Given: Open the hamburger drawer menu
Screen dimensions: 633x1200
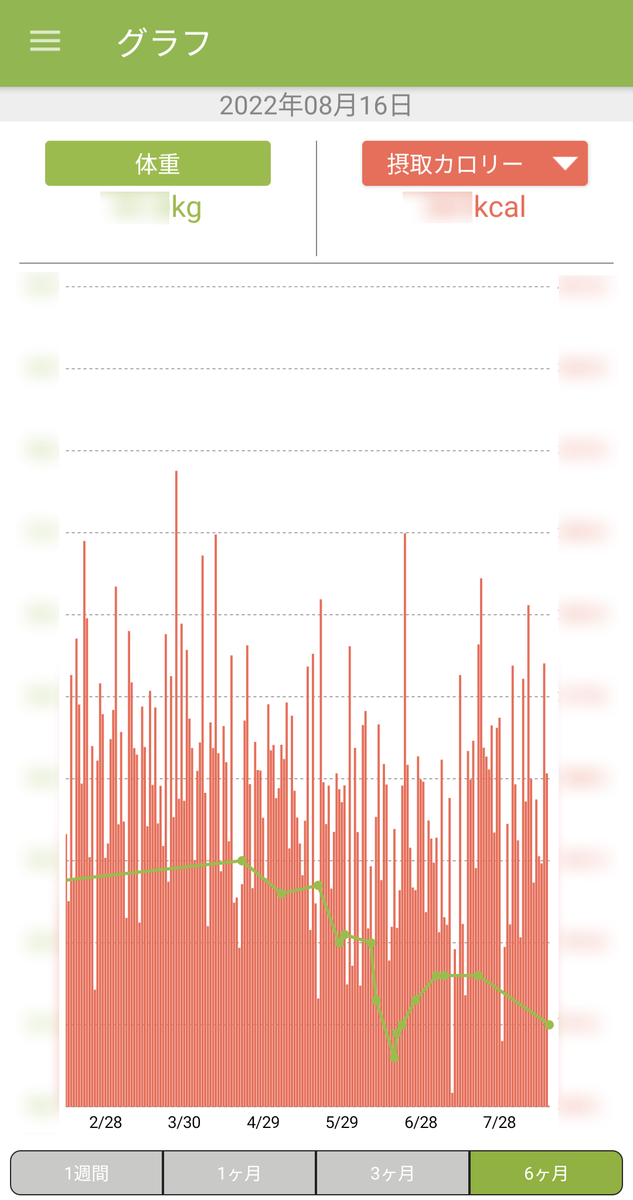Looking at the screenshot, I should point(45,42).
